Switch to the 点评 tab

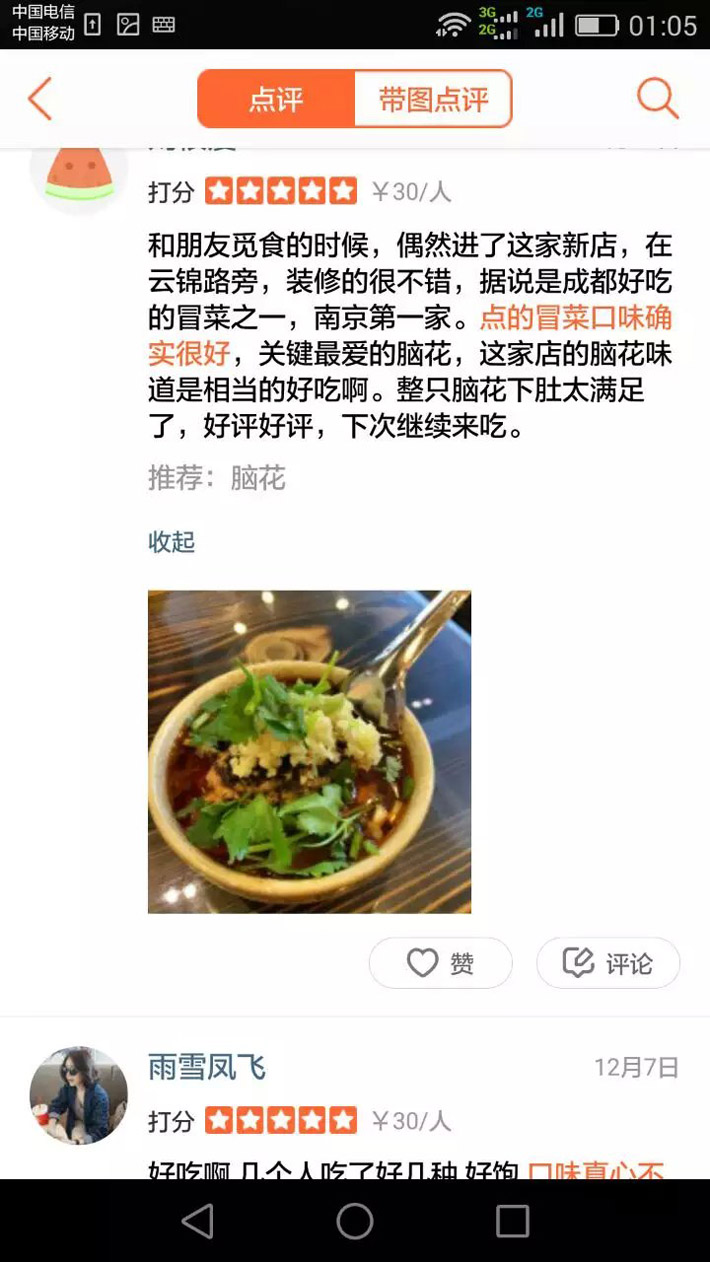[x=276, y=99]
